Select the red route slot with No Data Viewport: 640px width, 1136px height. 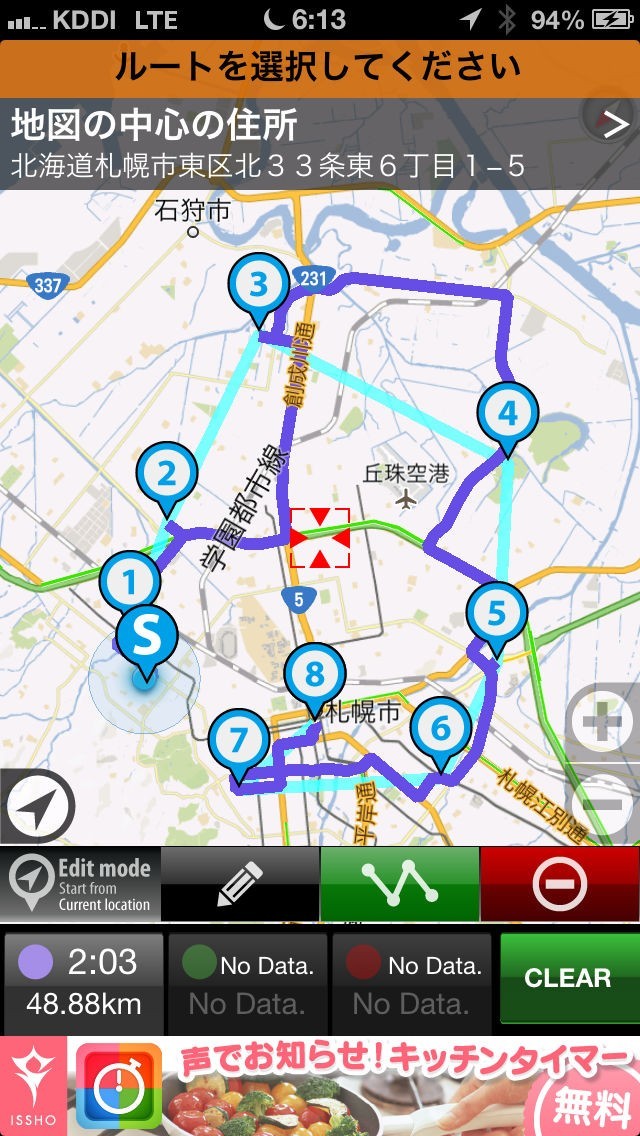[x=412, y=984]
